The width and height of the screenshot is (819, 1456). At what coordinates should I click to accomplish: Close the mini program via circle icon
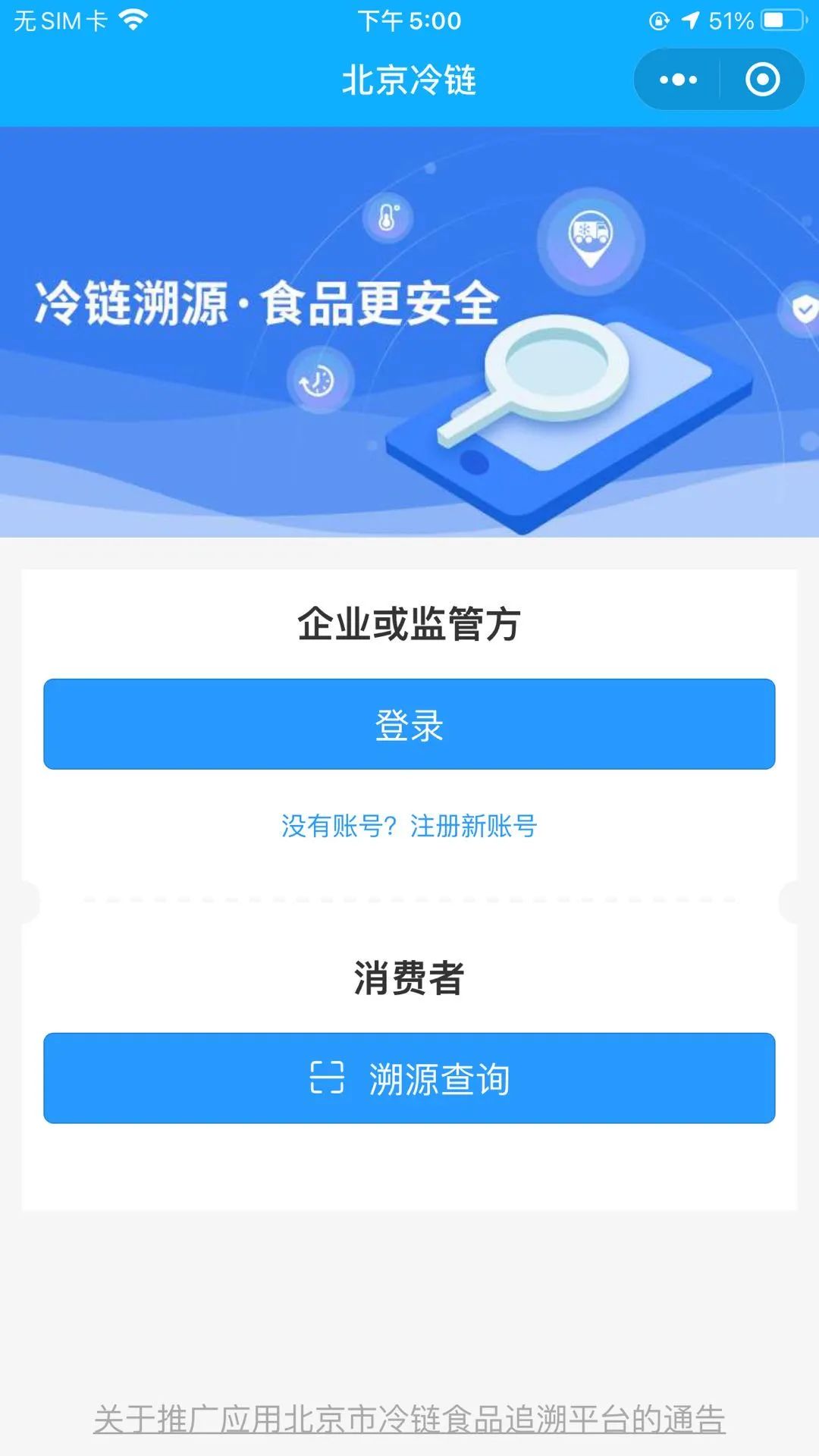pyautogui.click(x=762, y=80)
